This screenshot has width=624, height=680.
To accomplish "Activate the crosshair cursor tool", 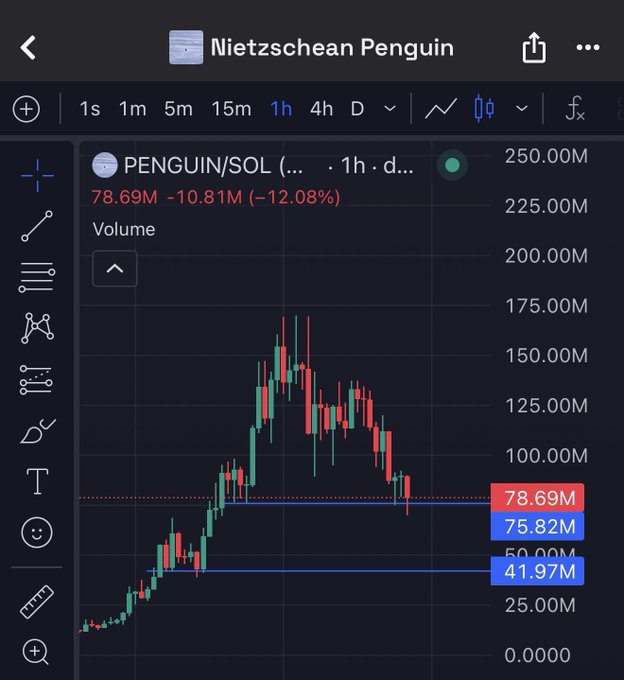I will coord(37,176).
